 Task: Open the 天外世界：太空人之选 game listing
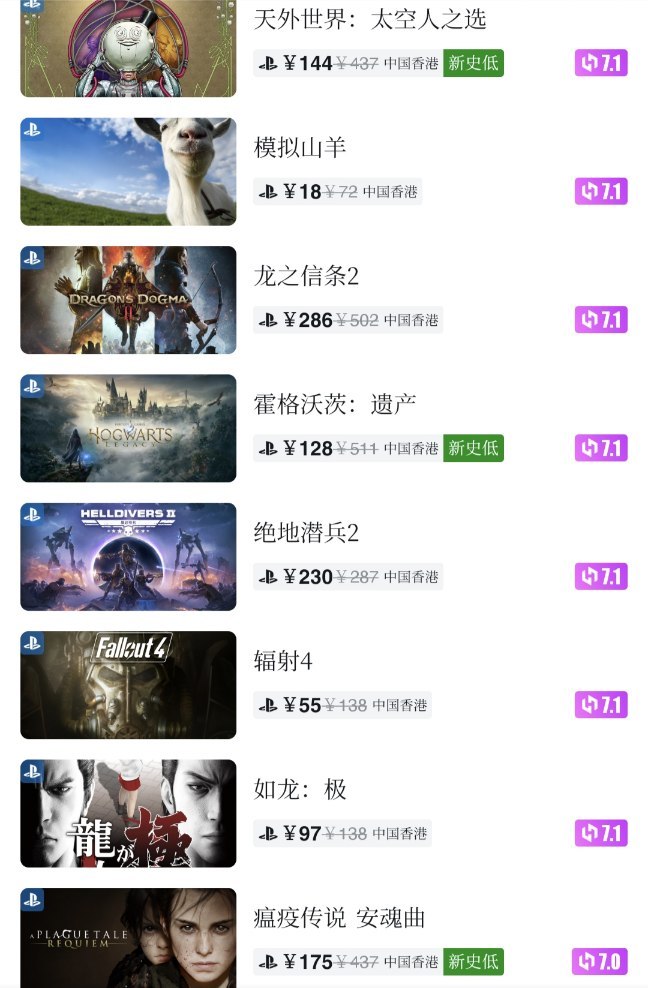click(370, 19)
